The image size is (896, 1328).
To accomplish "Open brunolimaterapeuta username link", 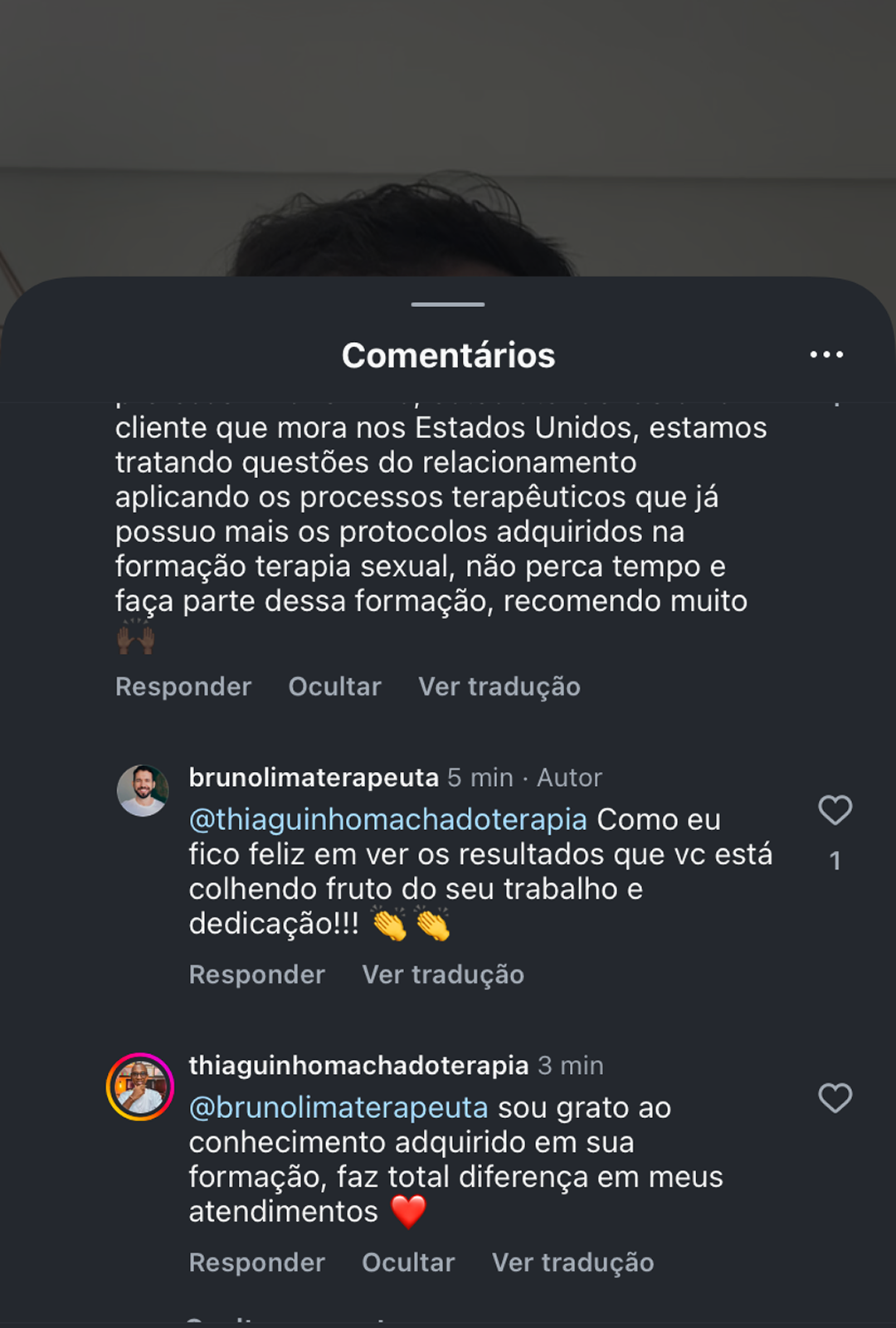I will pyautogui.click(x=314, y=778).
